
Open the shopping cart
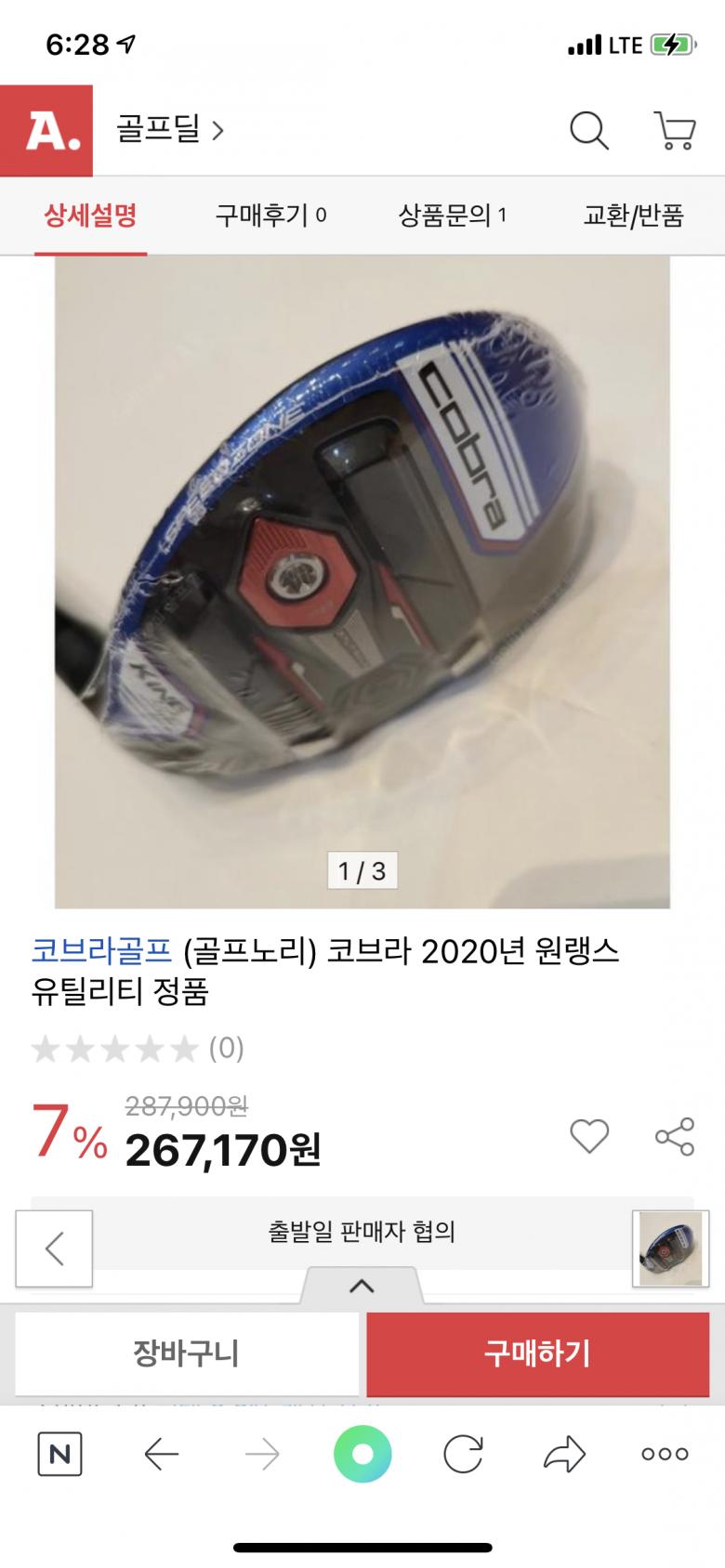(675, 131)
